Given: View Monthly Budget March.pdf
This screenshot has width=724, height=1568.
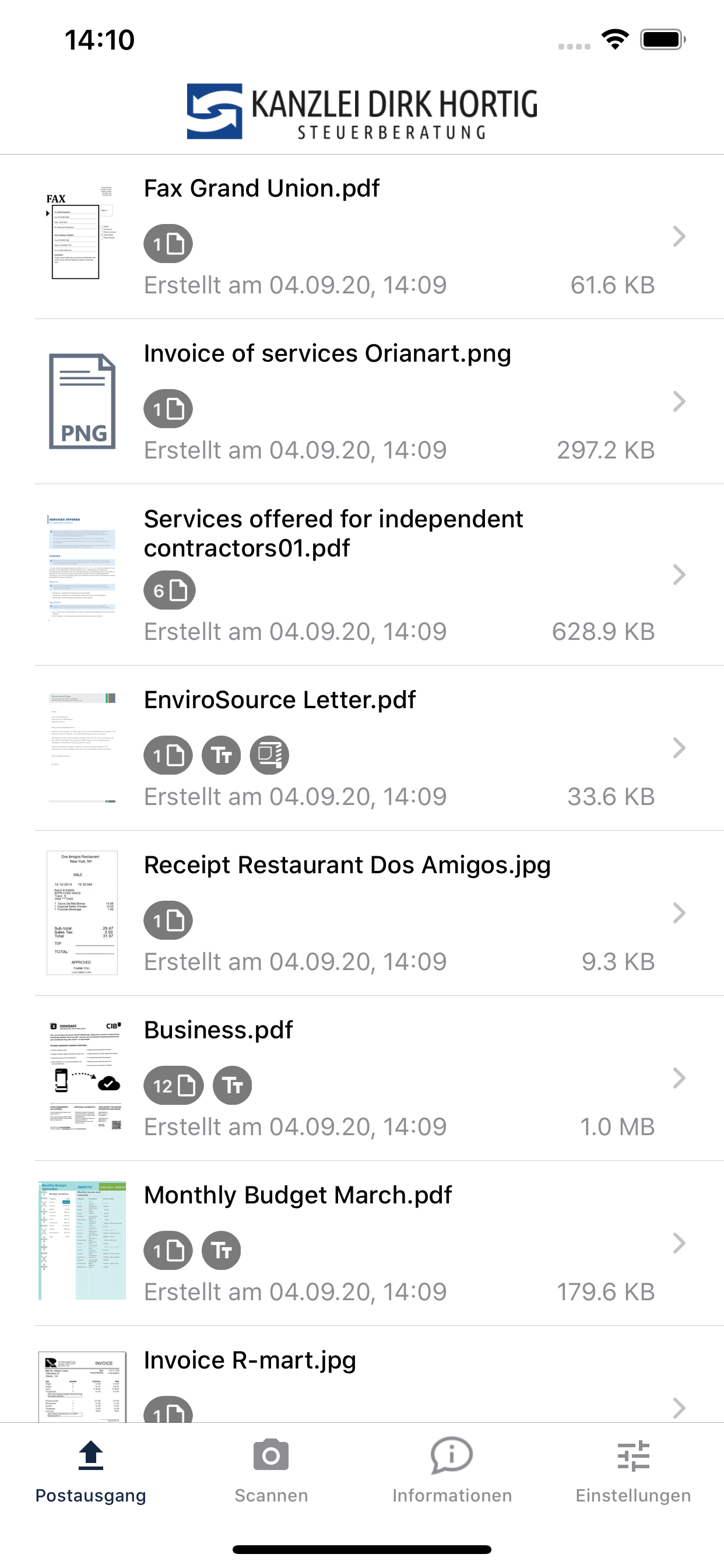Looking at the screenshot, I should pos(362,1243).
